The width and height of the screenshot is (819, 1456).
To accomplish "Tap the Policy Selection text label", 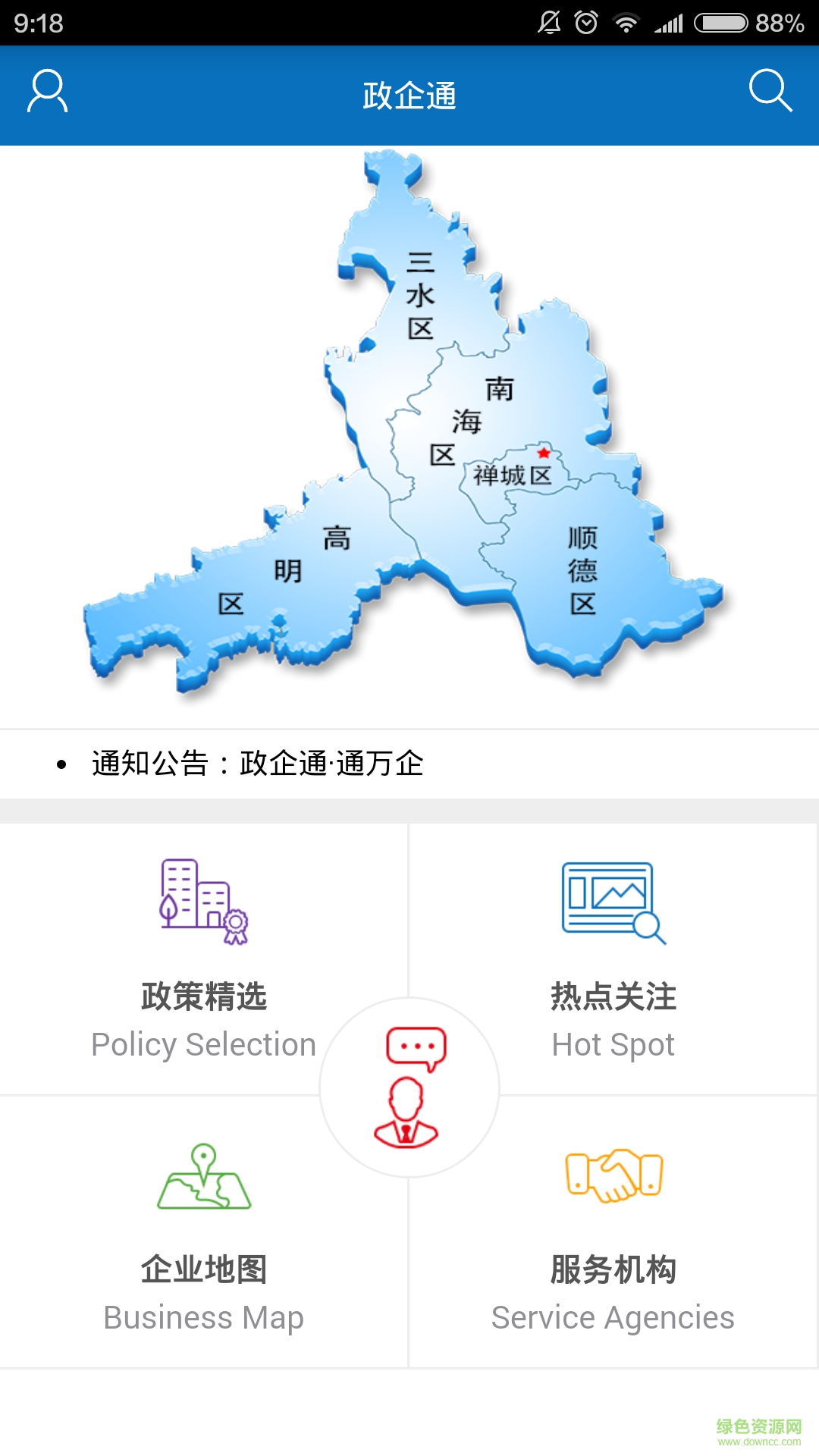I will pyautogui.click(x=203, y=1043).
